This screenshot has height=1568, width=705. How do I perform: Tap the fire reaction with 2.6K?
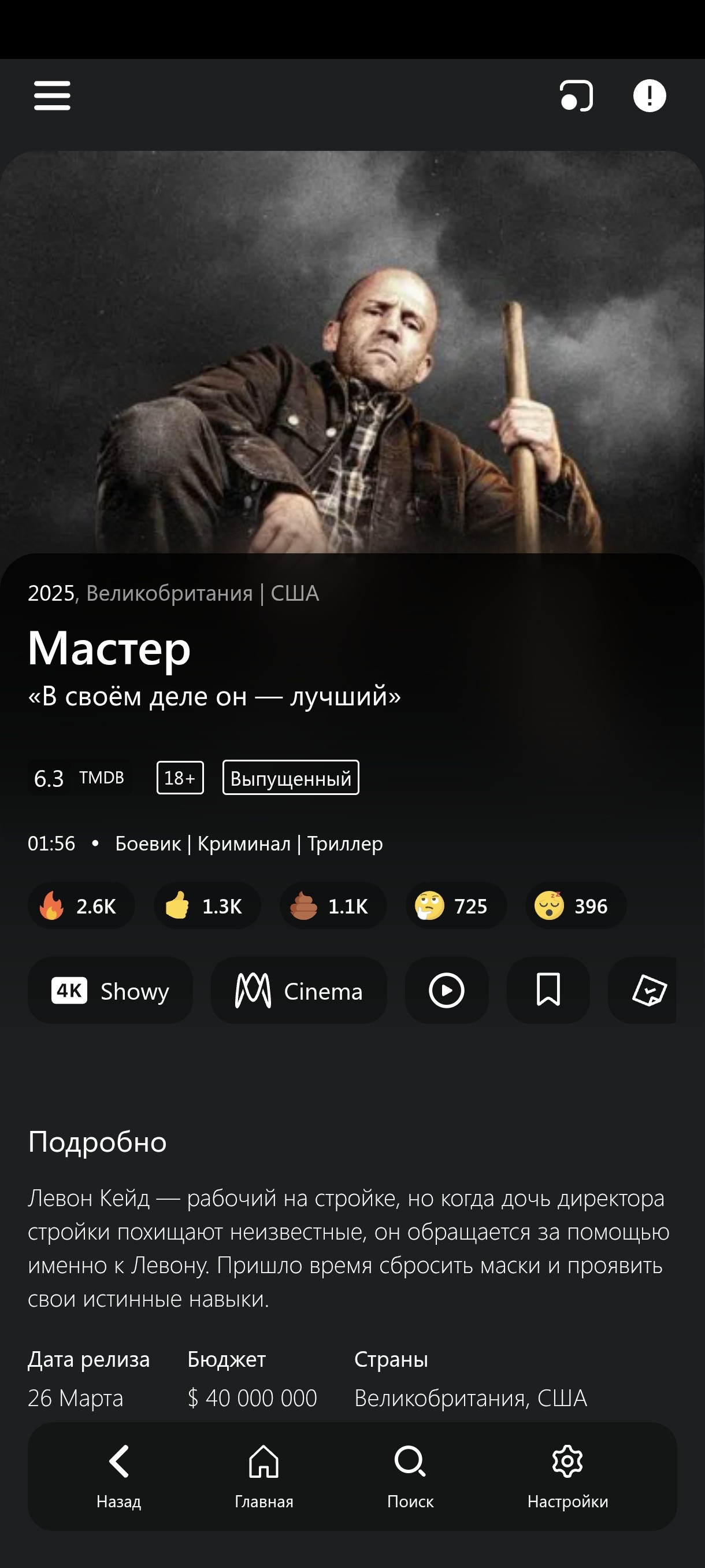pyautogui.click(x=81, y=906)
